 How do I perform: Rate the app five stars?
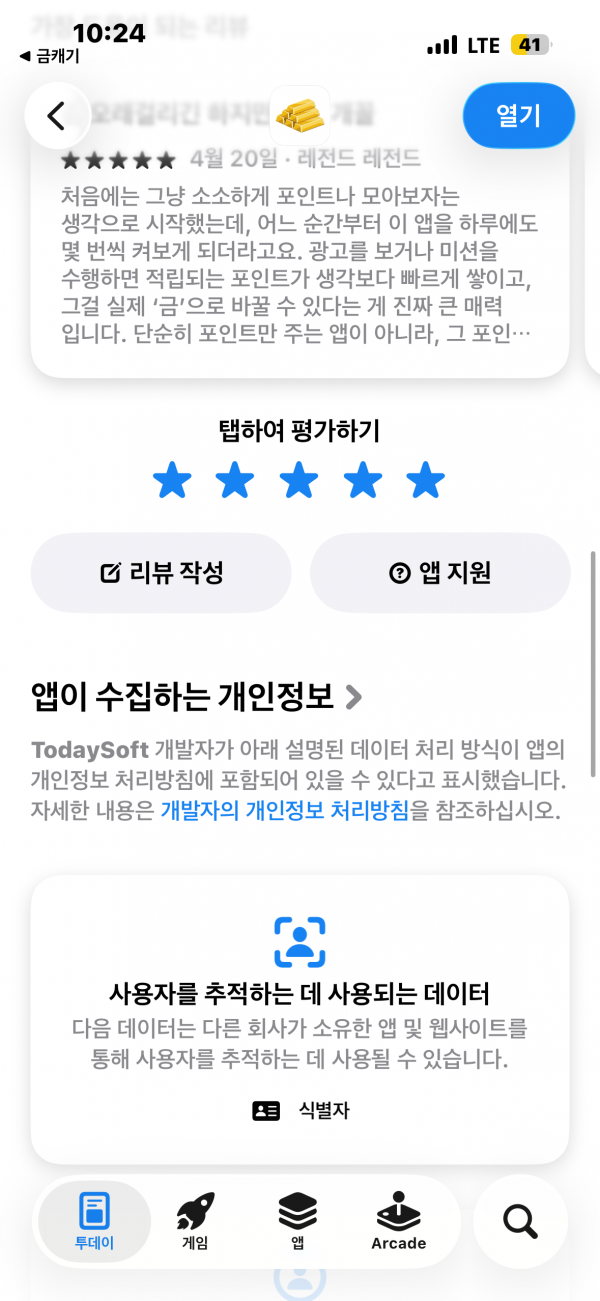[426, 482]
